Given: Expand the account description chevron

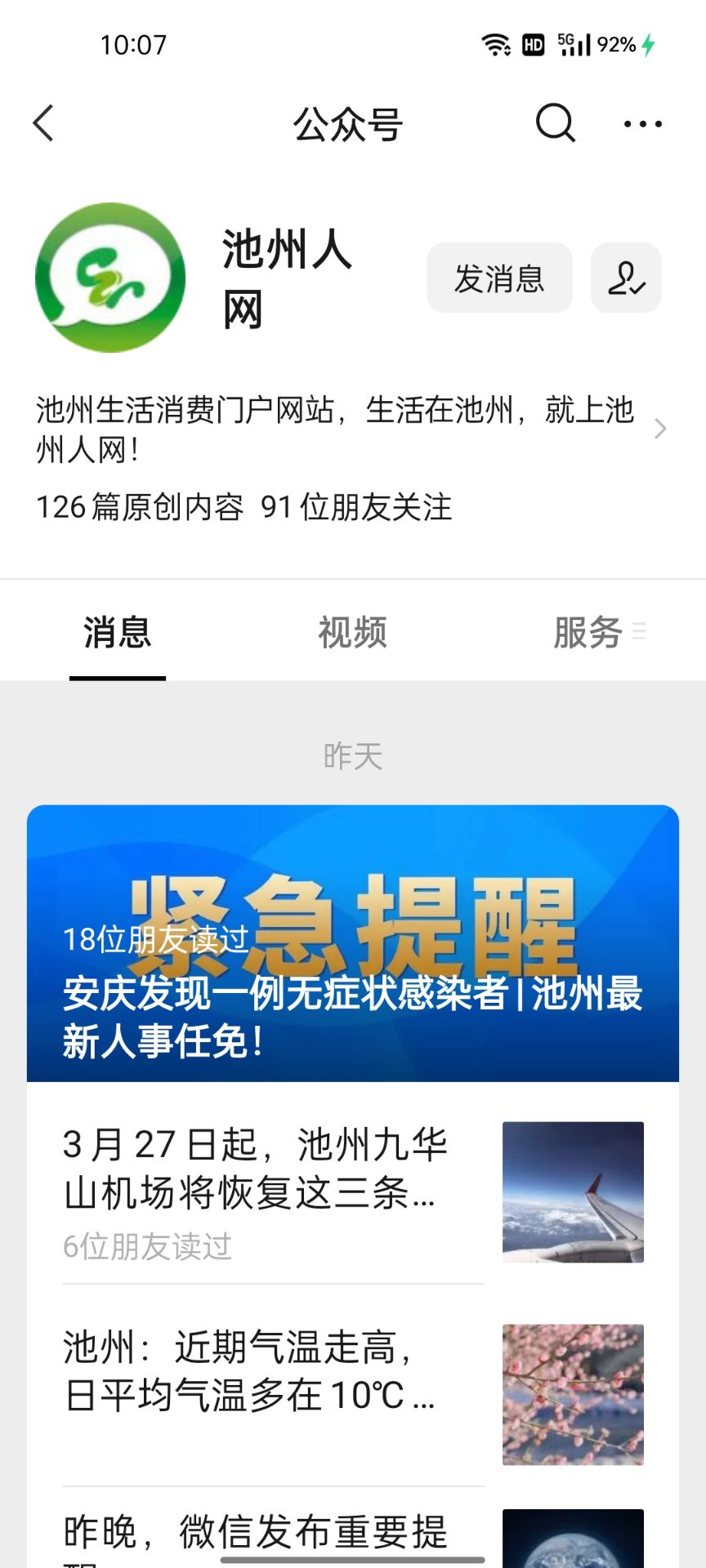Looking at the screenshot, I should 660,429.
